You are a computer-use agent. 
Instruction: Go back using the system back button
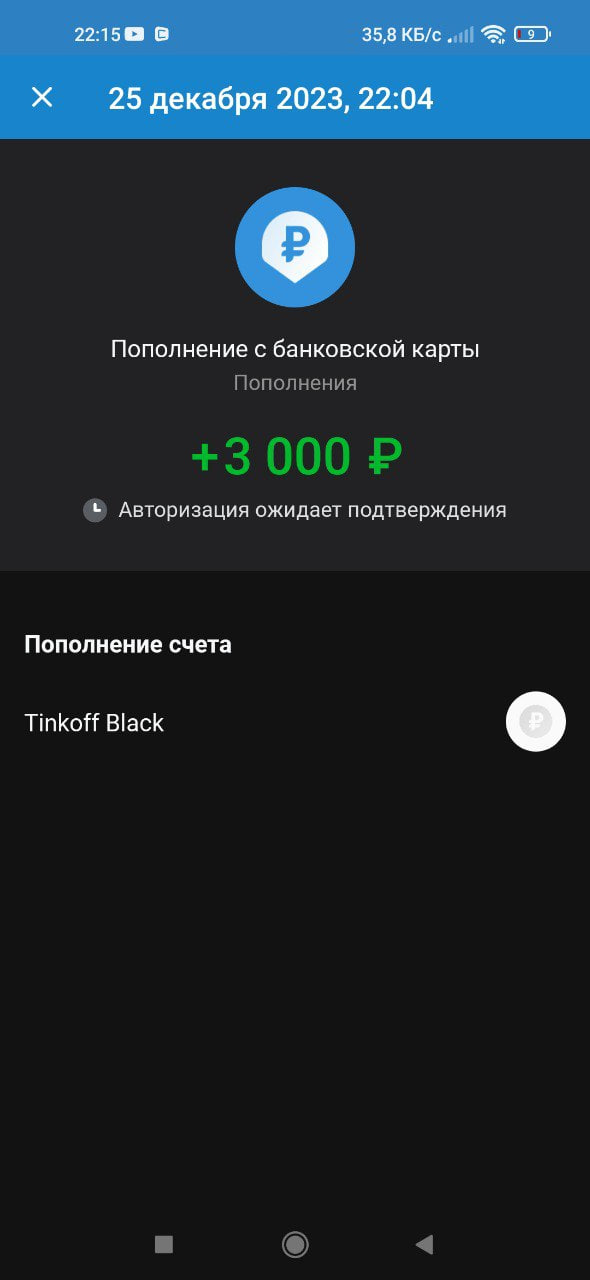[x=424, y=1244]
